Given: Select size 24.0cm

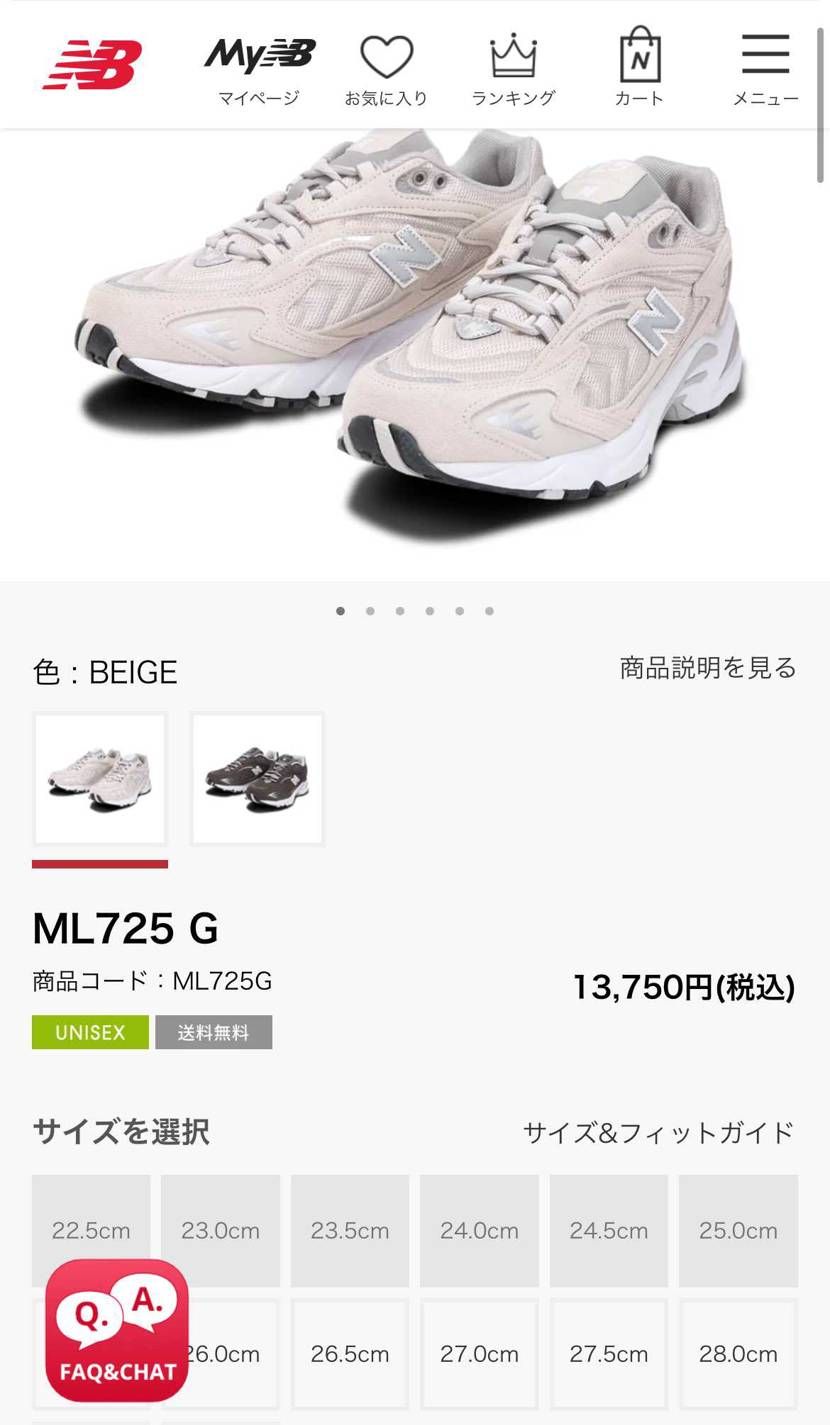Looking at the screenshot, I should [x=479, y=1230].
